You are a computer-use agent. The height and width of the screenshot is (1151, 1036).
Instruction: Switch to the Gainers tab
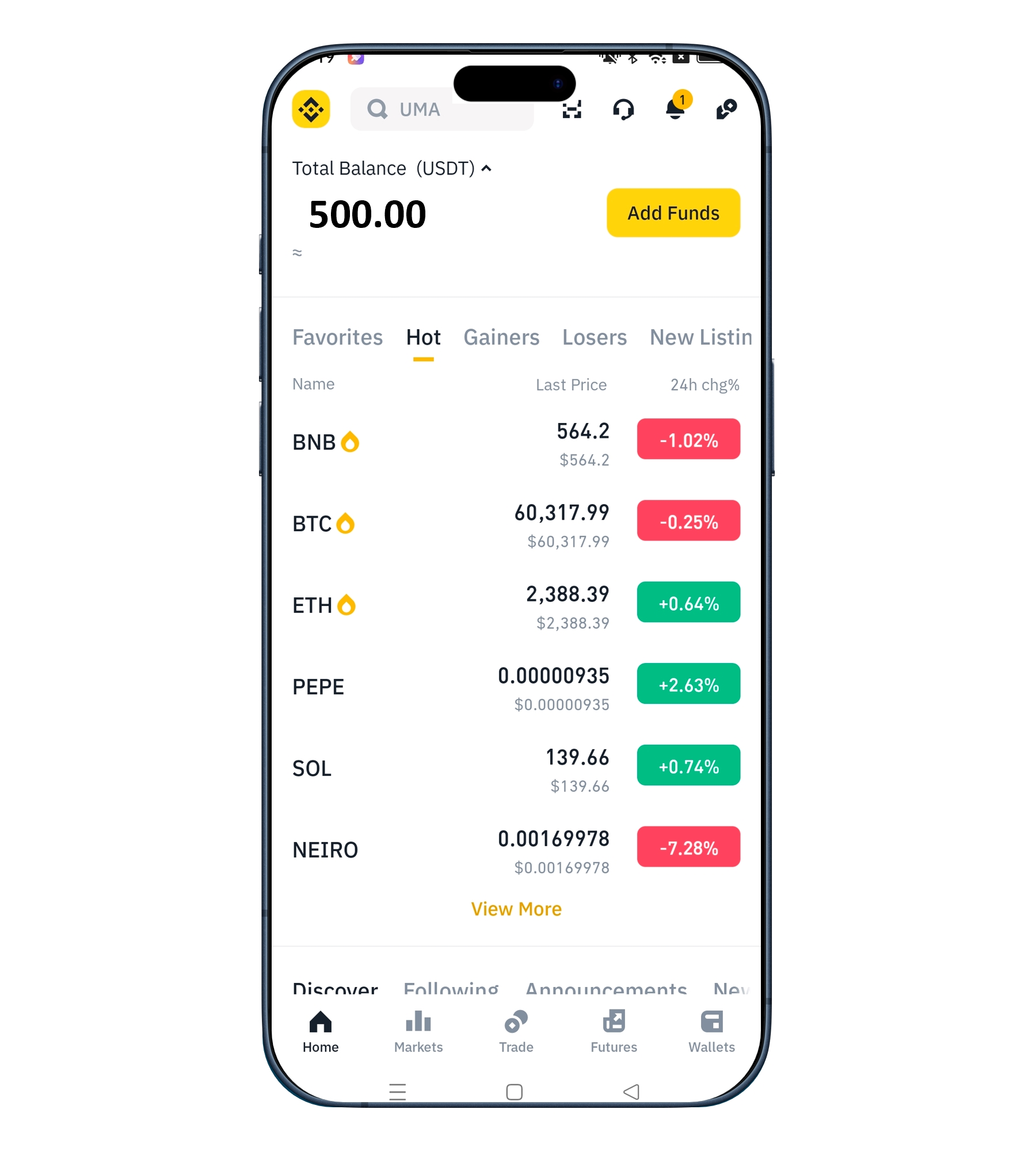coord(501,337)
